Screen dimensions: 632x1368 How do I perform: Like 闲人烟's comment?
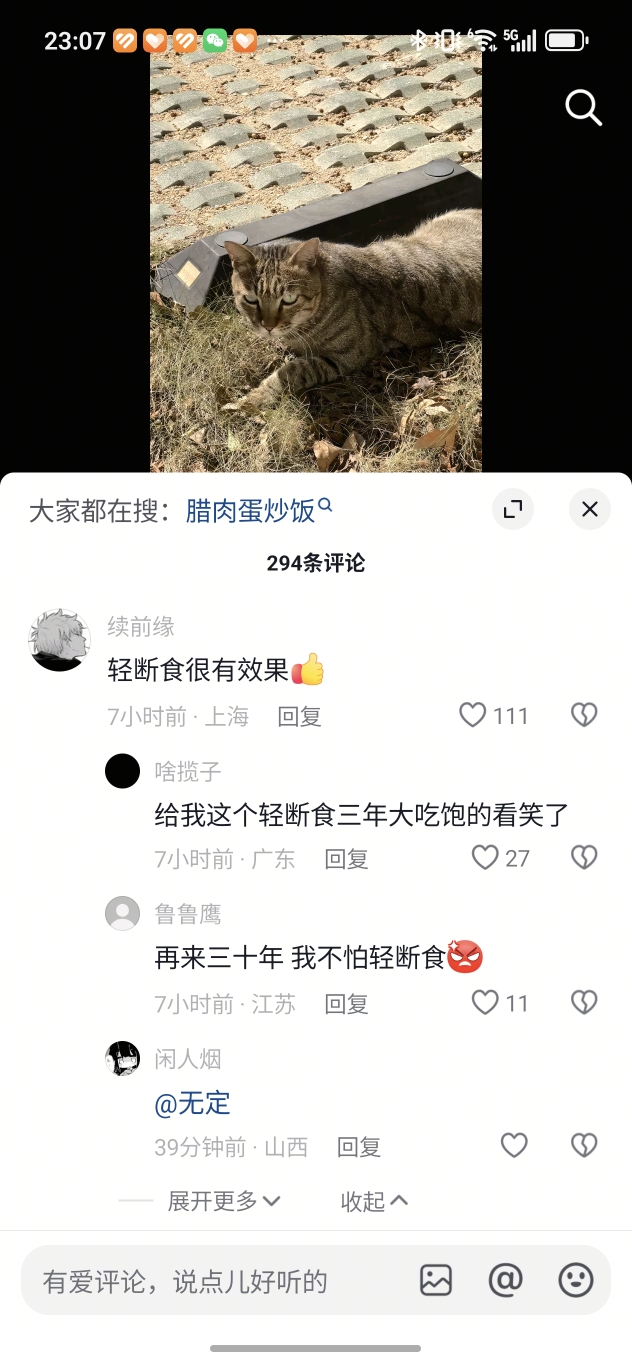[514, 1146]
